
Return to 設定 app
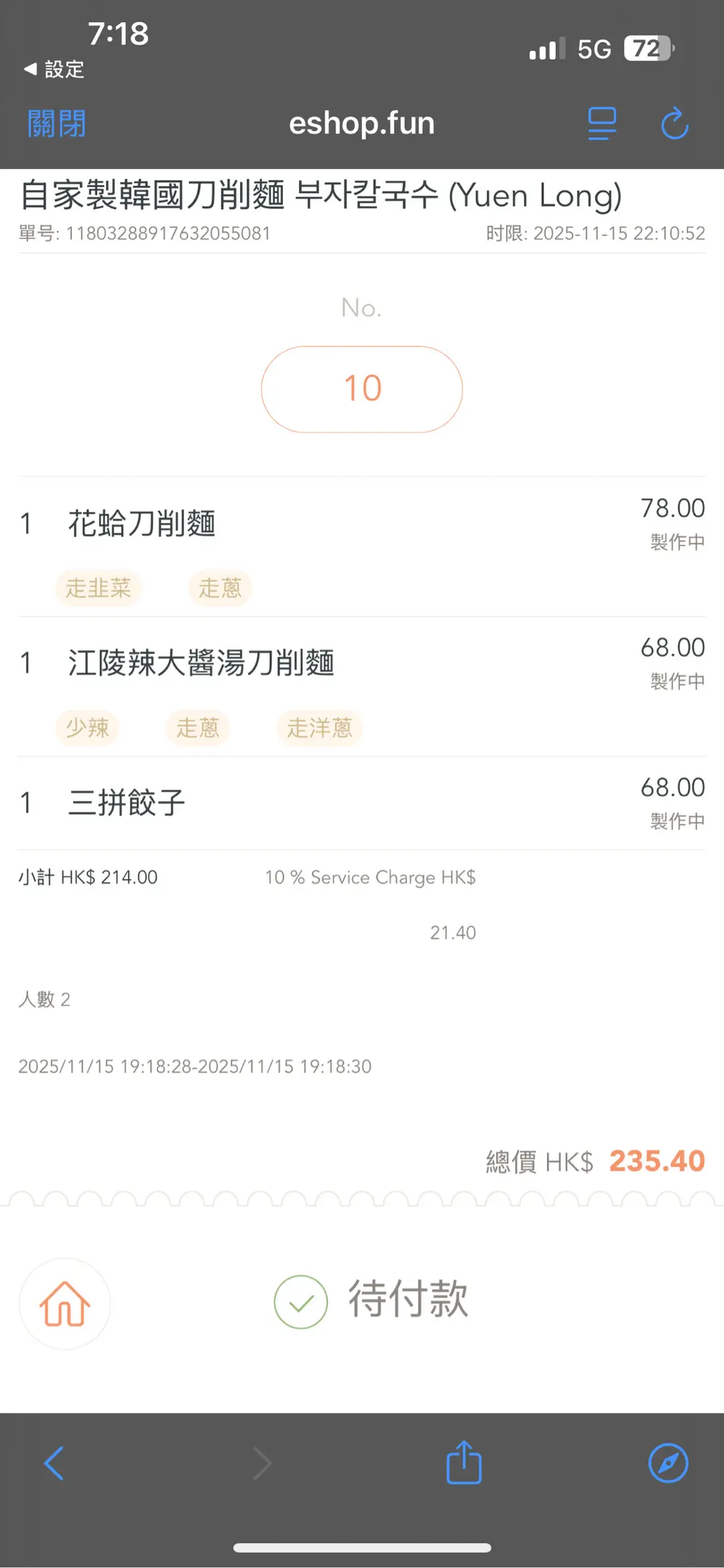click(54, 70)
